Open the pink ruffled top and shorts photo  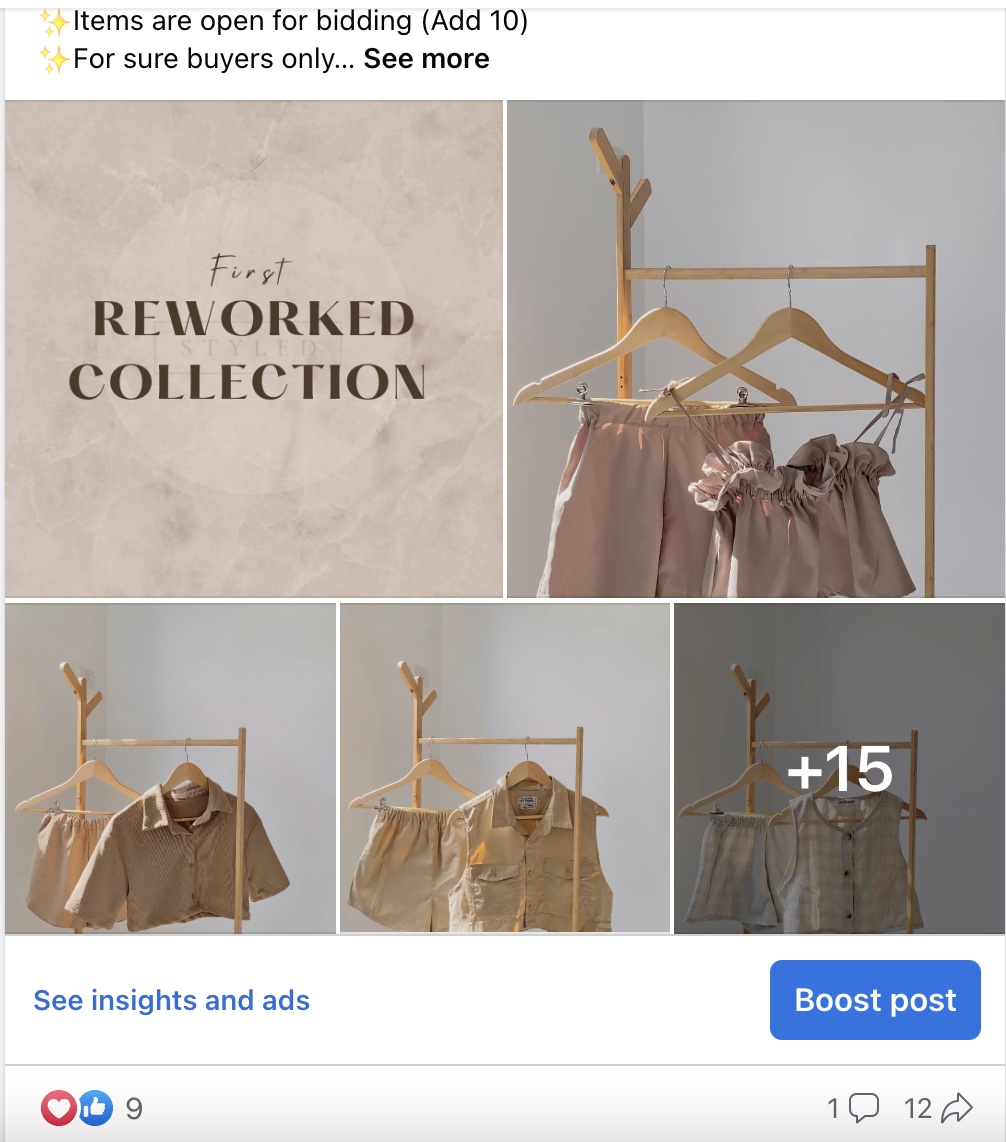pyautogui.click(x=755, y=349)
